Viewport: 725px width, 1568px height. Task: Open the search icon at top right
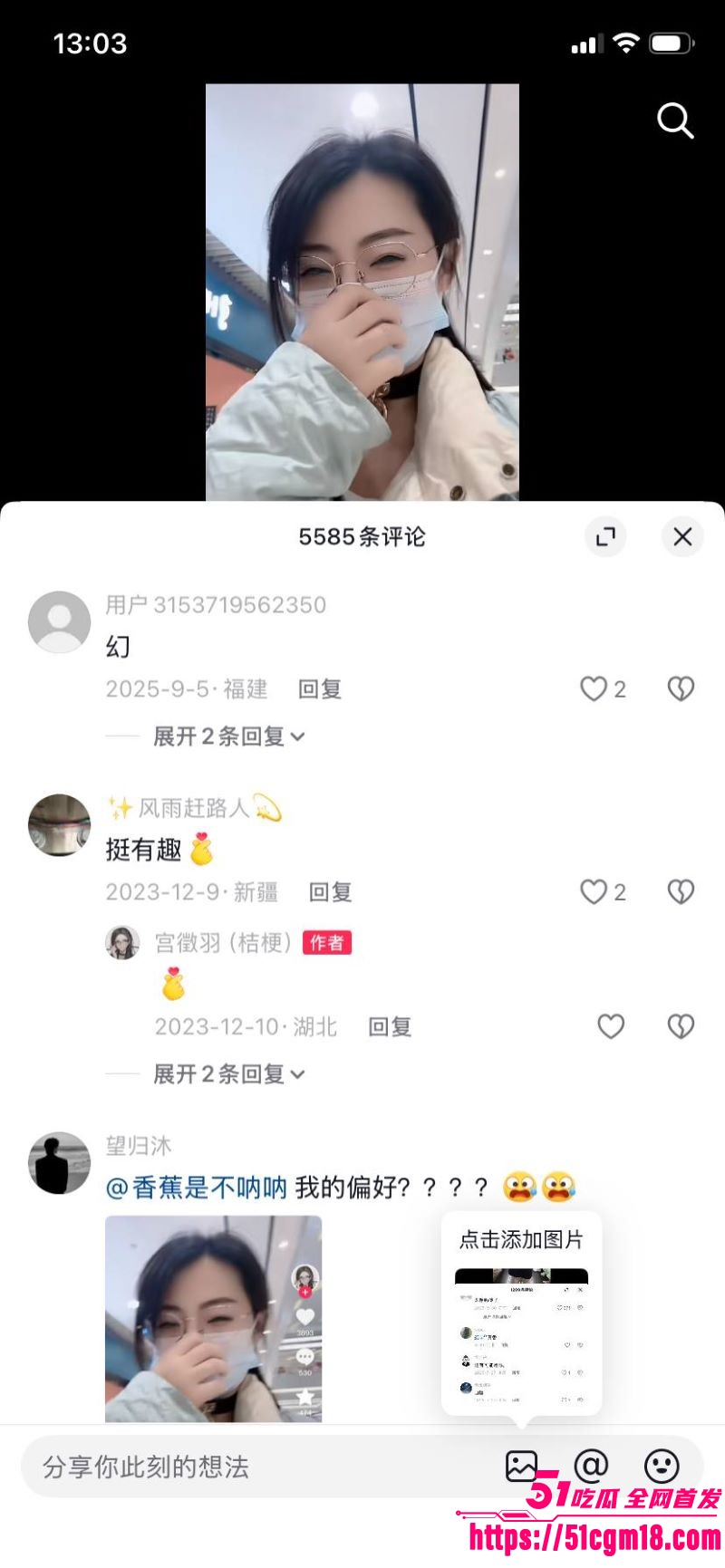point(674,122)
